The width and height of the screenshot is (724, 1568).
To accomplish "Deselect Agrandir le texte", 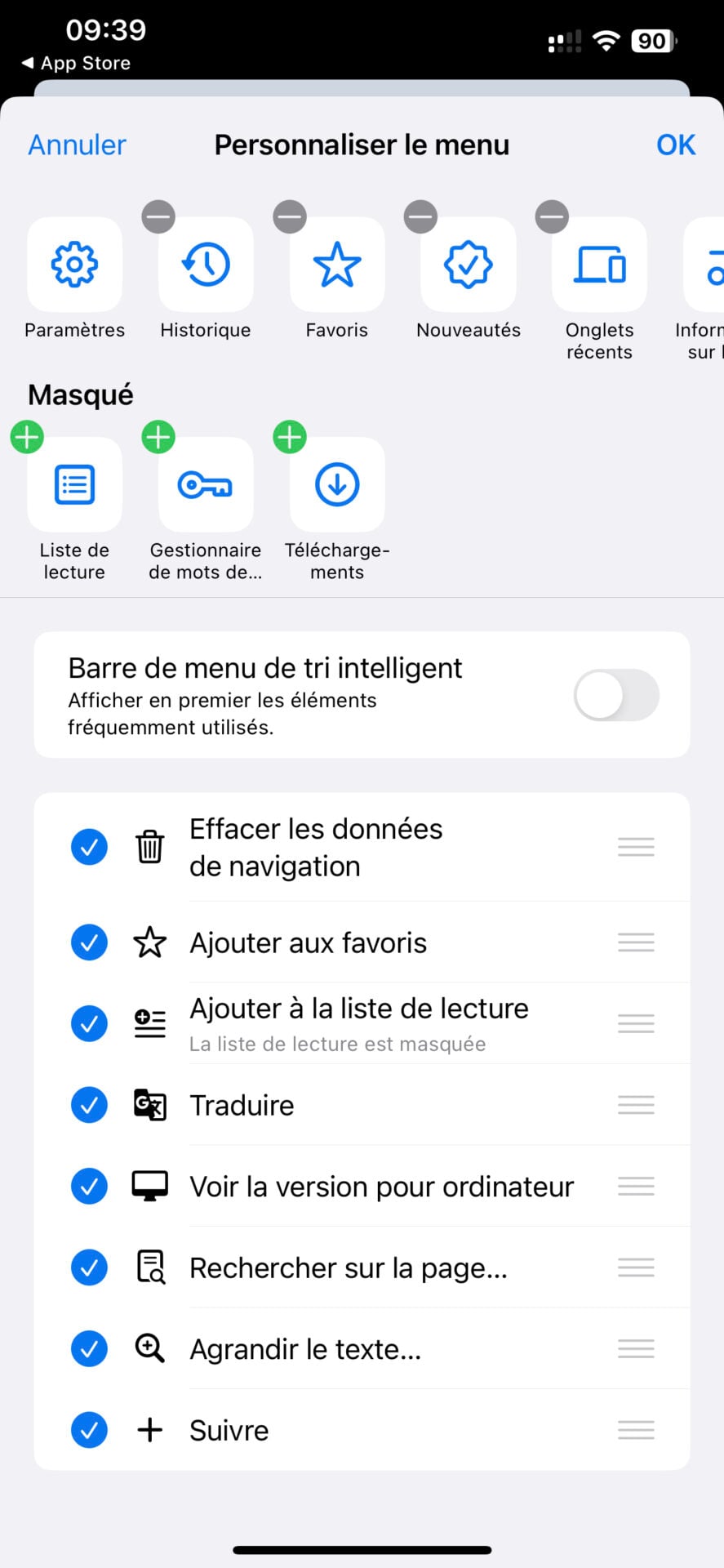I will [x=89, y=1348].
